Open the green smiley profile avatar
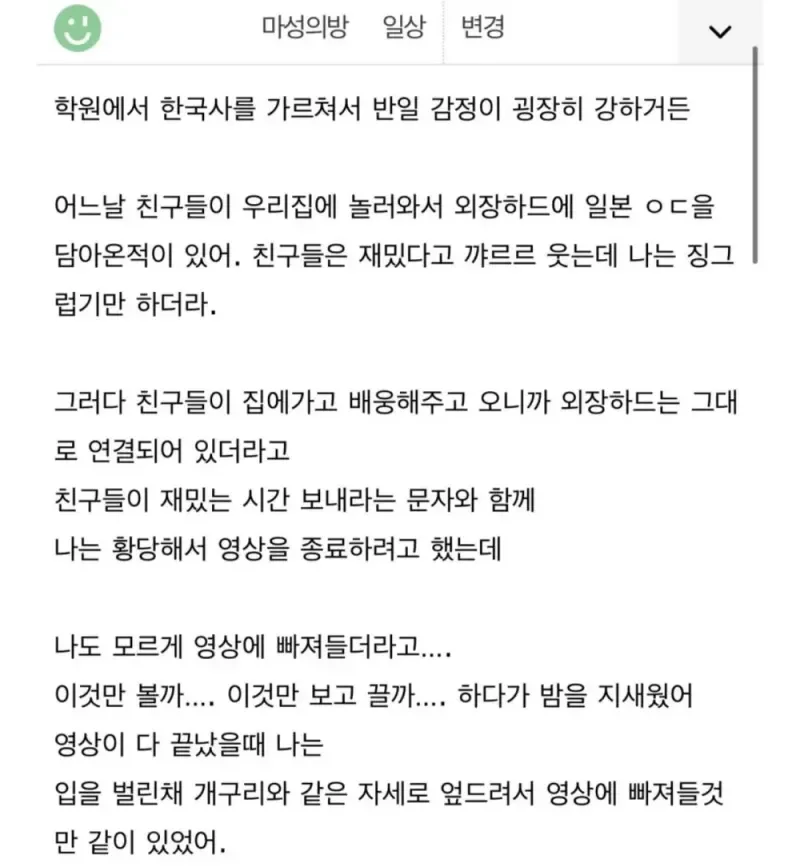 pos(77,28)
